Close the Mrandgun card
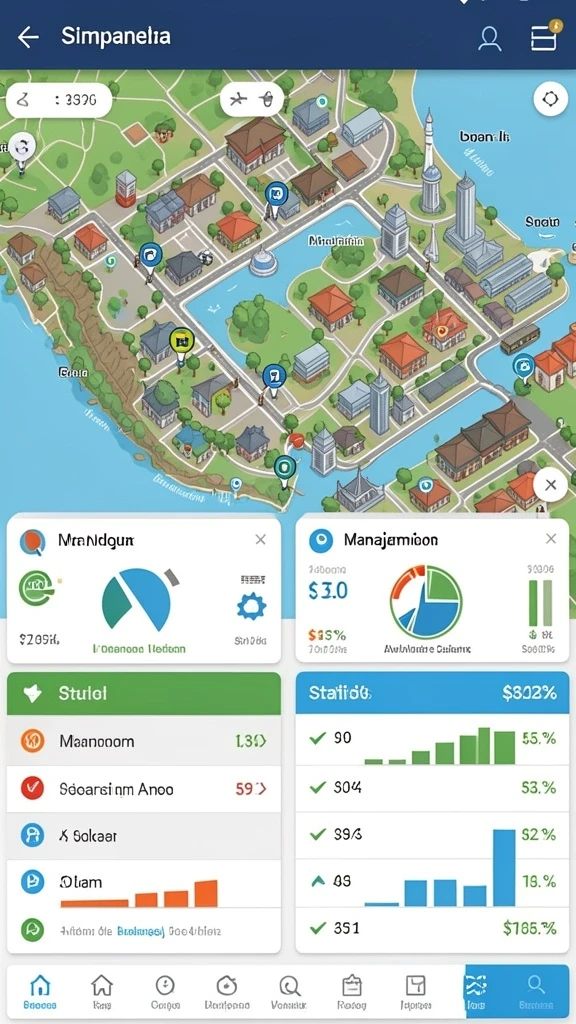 tap(260, 539)
